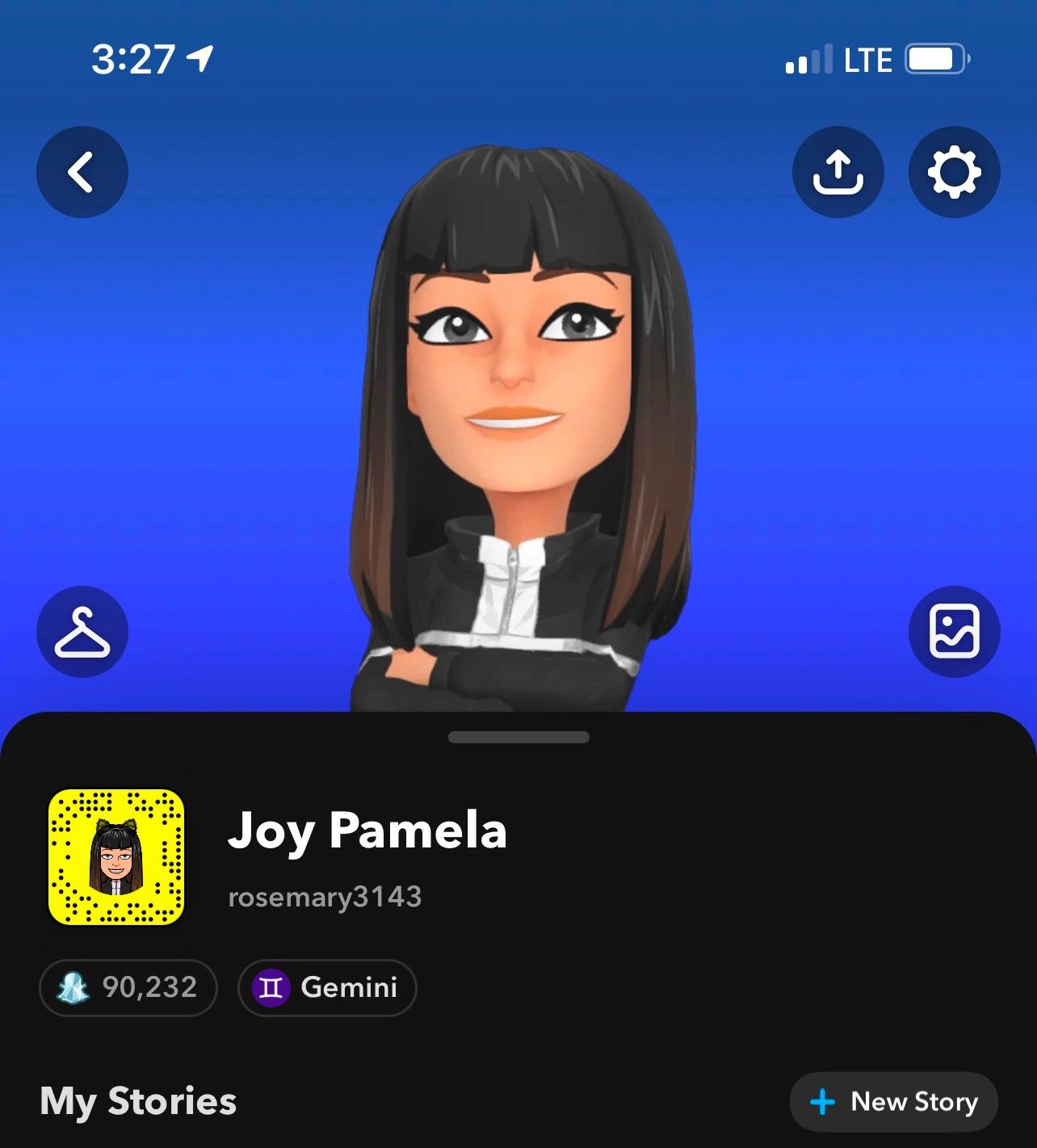Tap the 90,232 Snap score chip
This screenshot has height=1148, width=1037.
[x=128, y=987]
